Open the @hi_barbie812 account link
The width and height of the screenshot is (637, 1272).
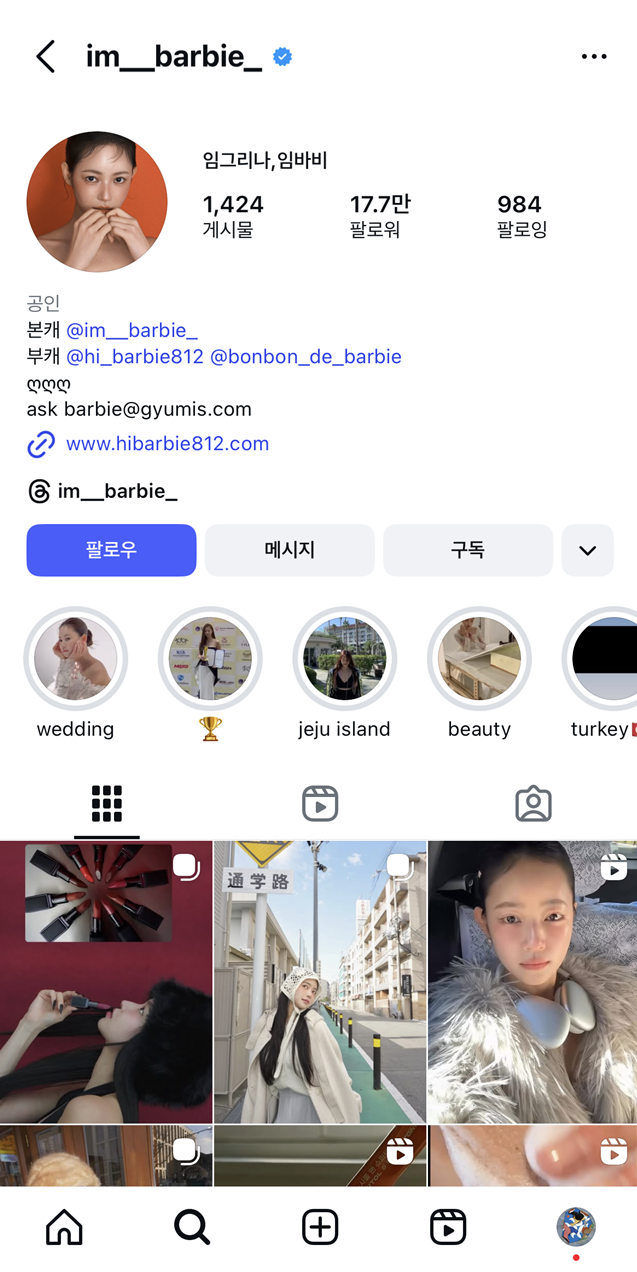[134, 357]
